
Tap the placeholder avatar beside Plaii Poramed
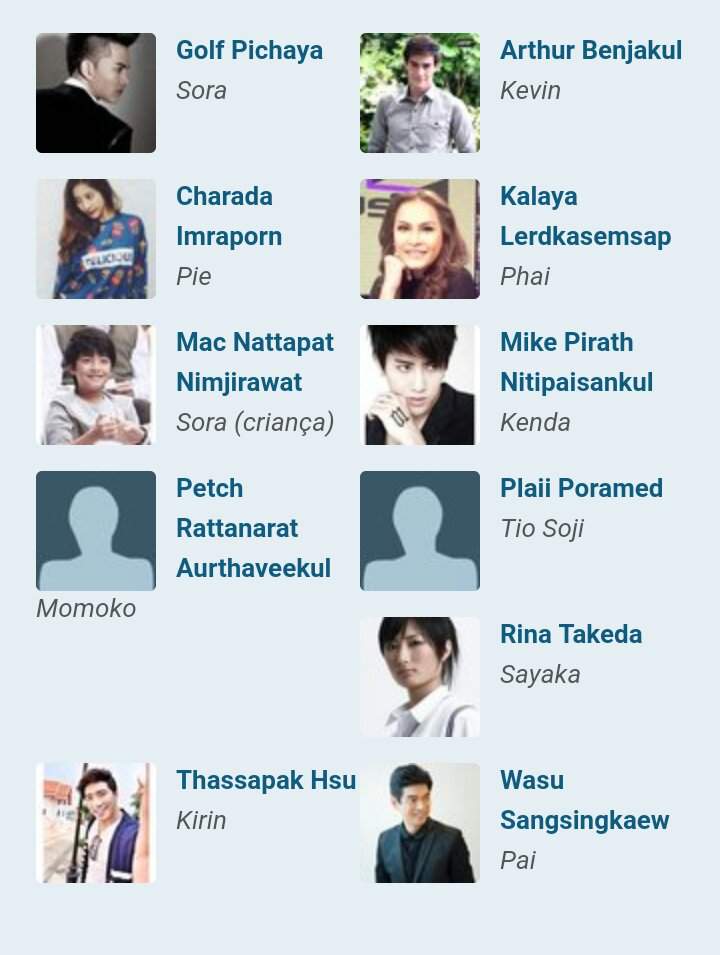point(419,531)
